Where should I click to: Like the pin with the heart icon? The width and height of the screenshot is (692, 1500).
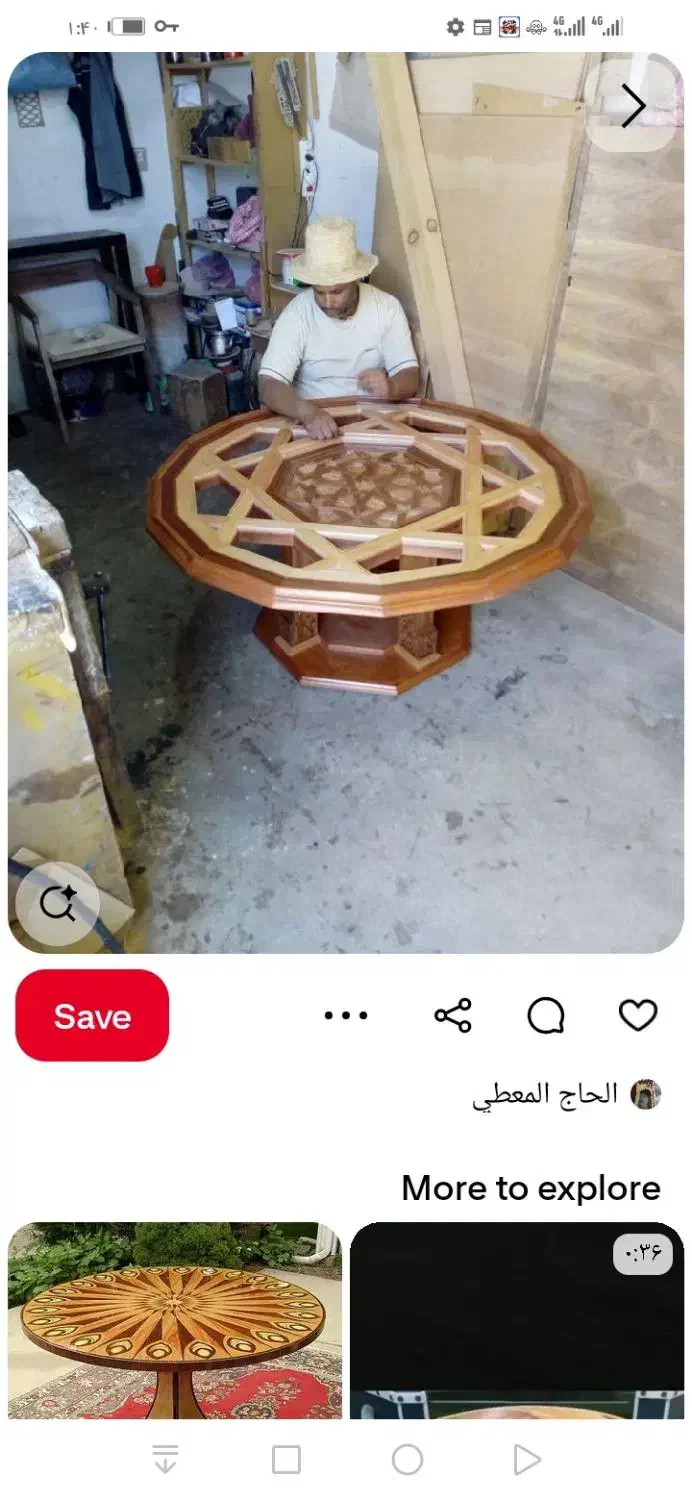pos(638,1016)
